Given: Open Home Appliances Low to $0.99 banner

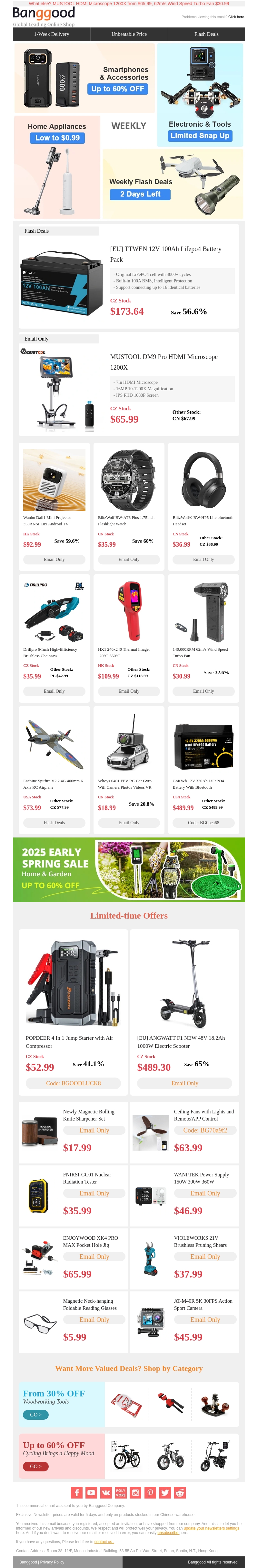Looking at the screenshot, I should tap(57, 138).
